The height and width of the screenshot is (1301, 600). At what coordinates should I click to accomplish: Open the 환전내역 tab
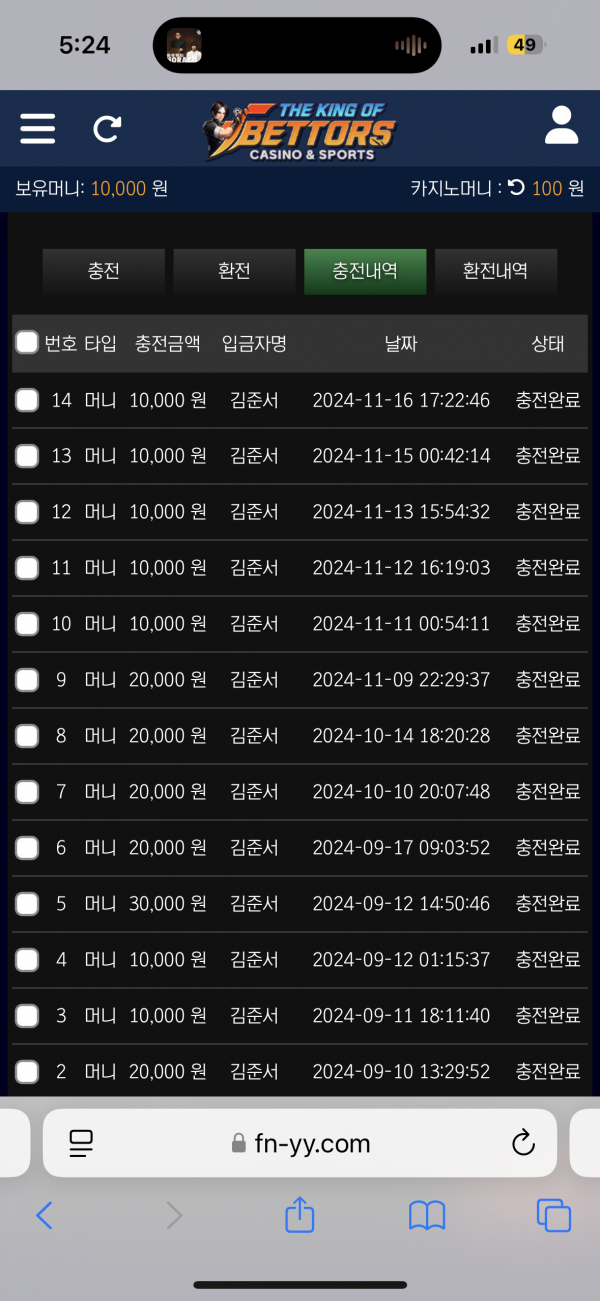(495, 271)
